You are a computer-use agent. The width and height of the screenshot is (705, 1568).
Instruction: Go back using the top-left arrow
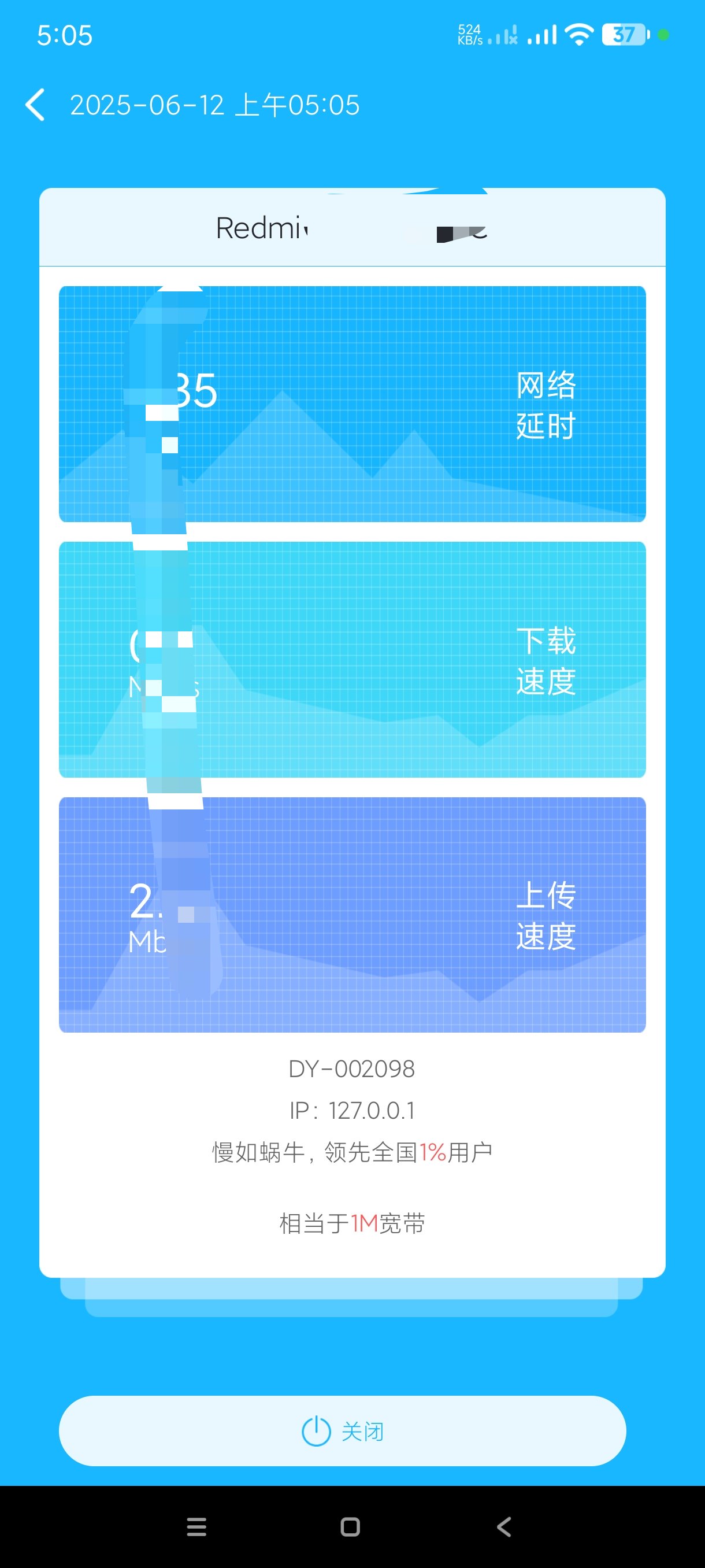35,105
